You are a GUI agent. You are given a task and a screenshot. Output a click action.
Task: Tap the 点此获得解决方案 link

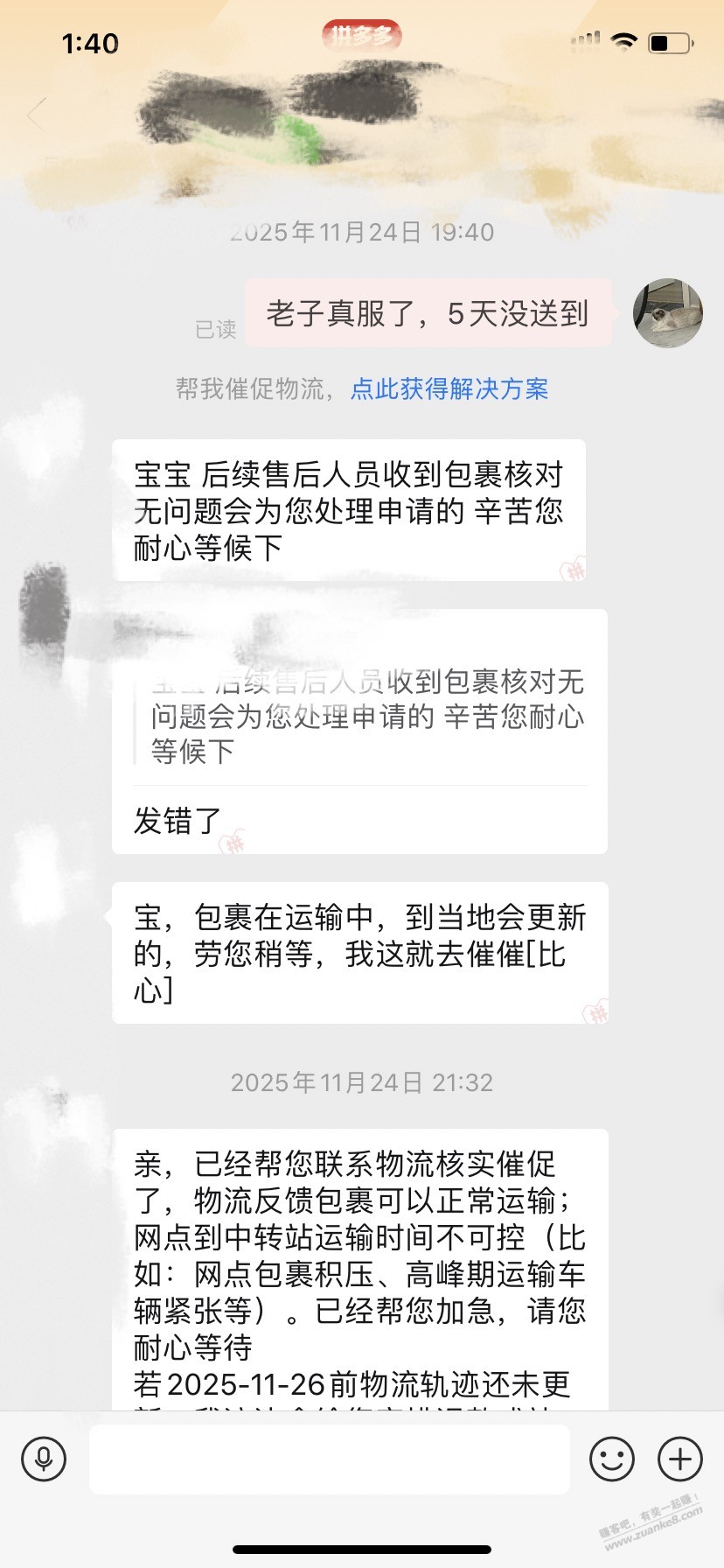coord(449,388)
